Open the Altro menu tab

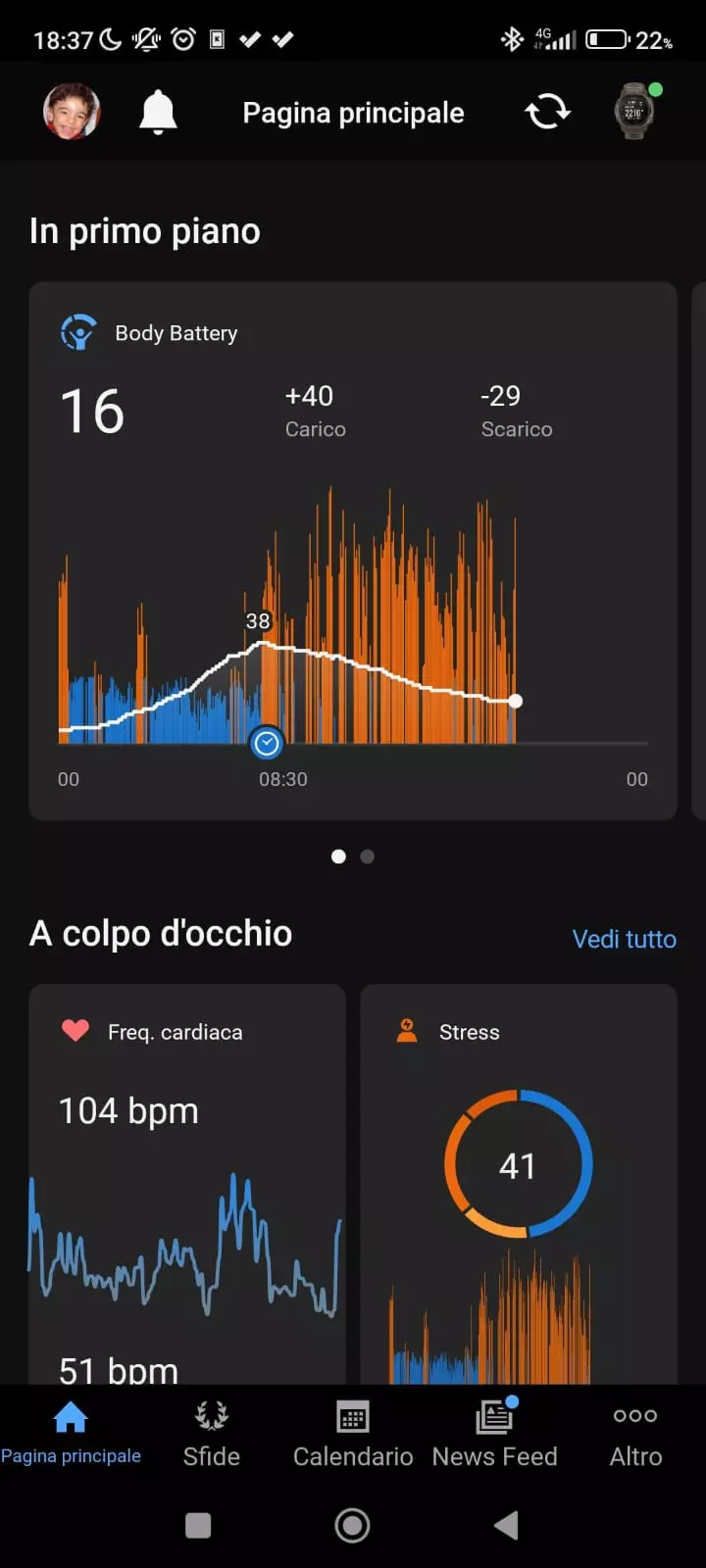coord(635,1433)
